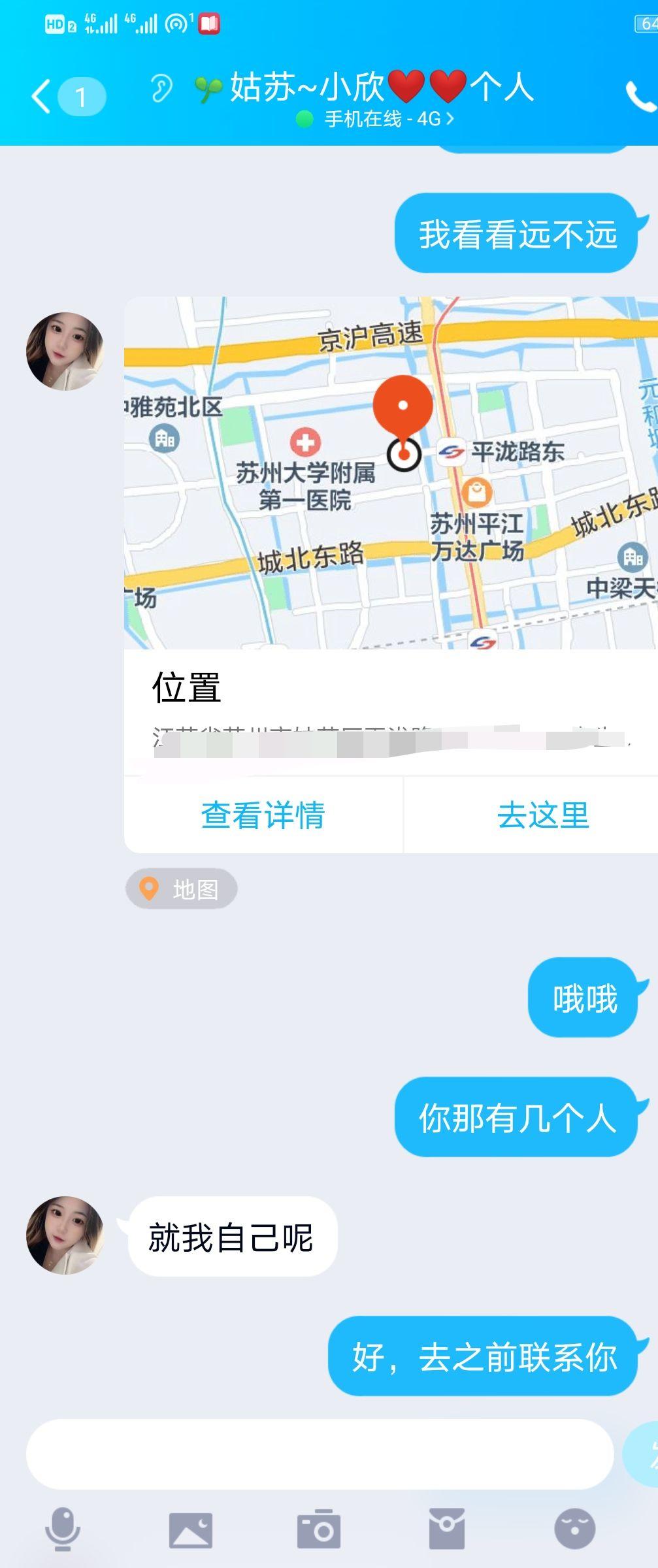Screen dimensions: 658x1568
Task: Record a voice message with the microphone
Action: coord(63,1529)
